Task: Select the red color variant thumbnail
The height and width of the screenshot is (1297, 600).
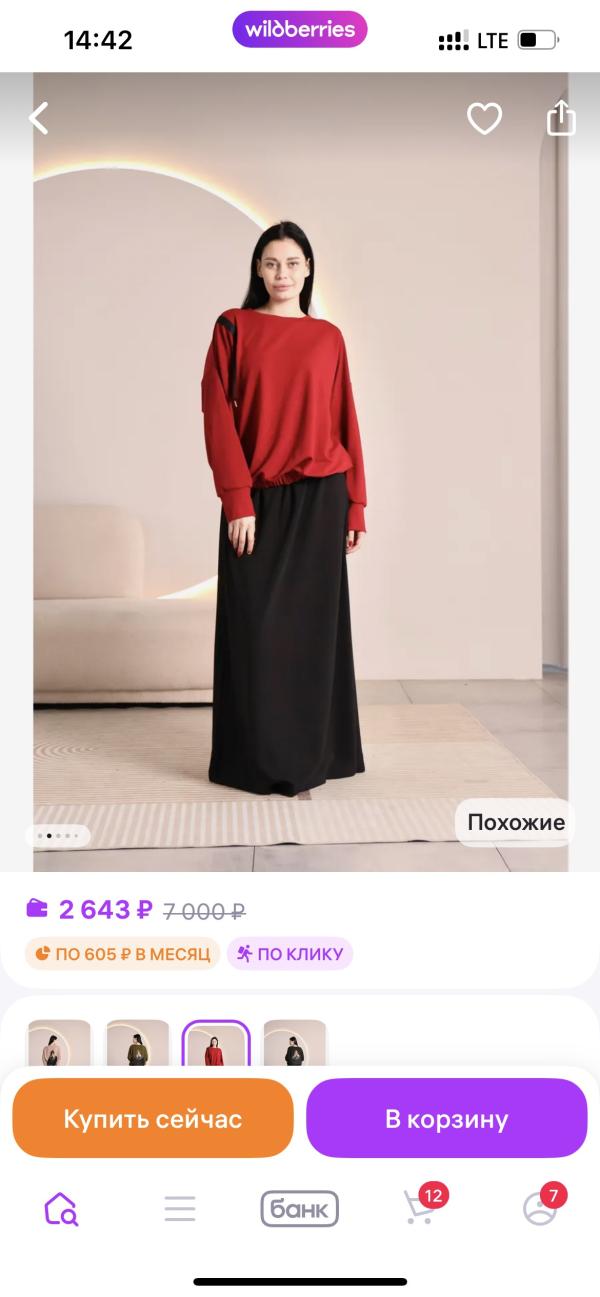Action: coord(216,1044)
